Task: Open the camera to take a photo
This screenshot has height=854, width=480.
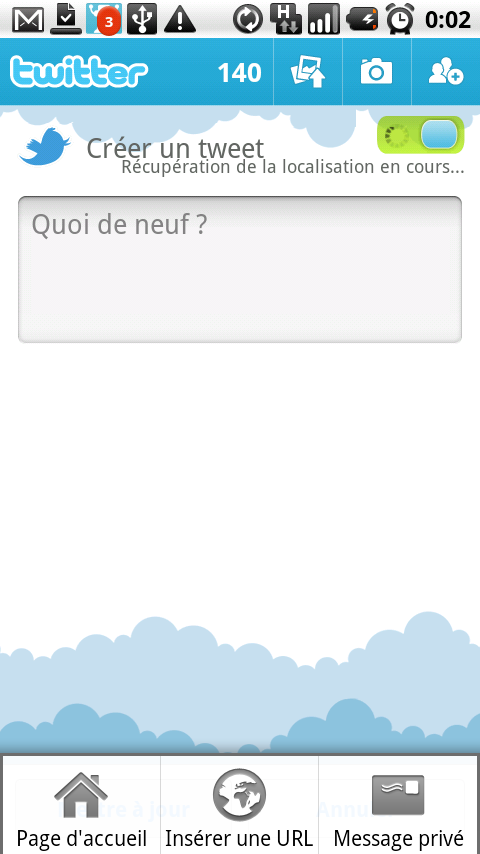Action: pos(376,72)
